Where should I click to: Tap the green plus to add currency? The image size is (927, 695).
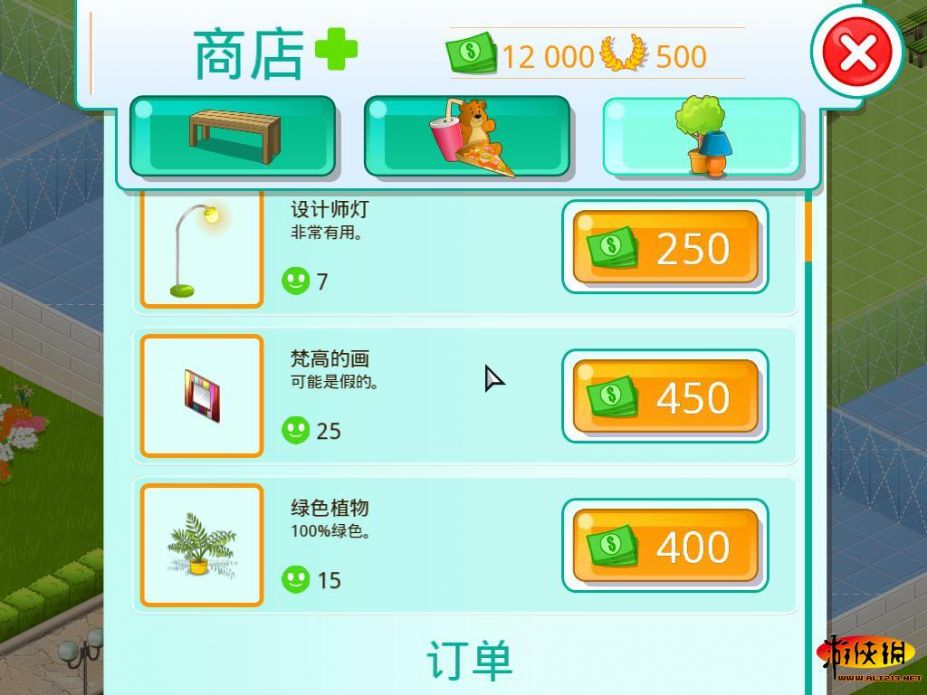336,50
